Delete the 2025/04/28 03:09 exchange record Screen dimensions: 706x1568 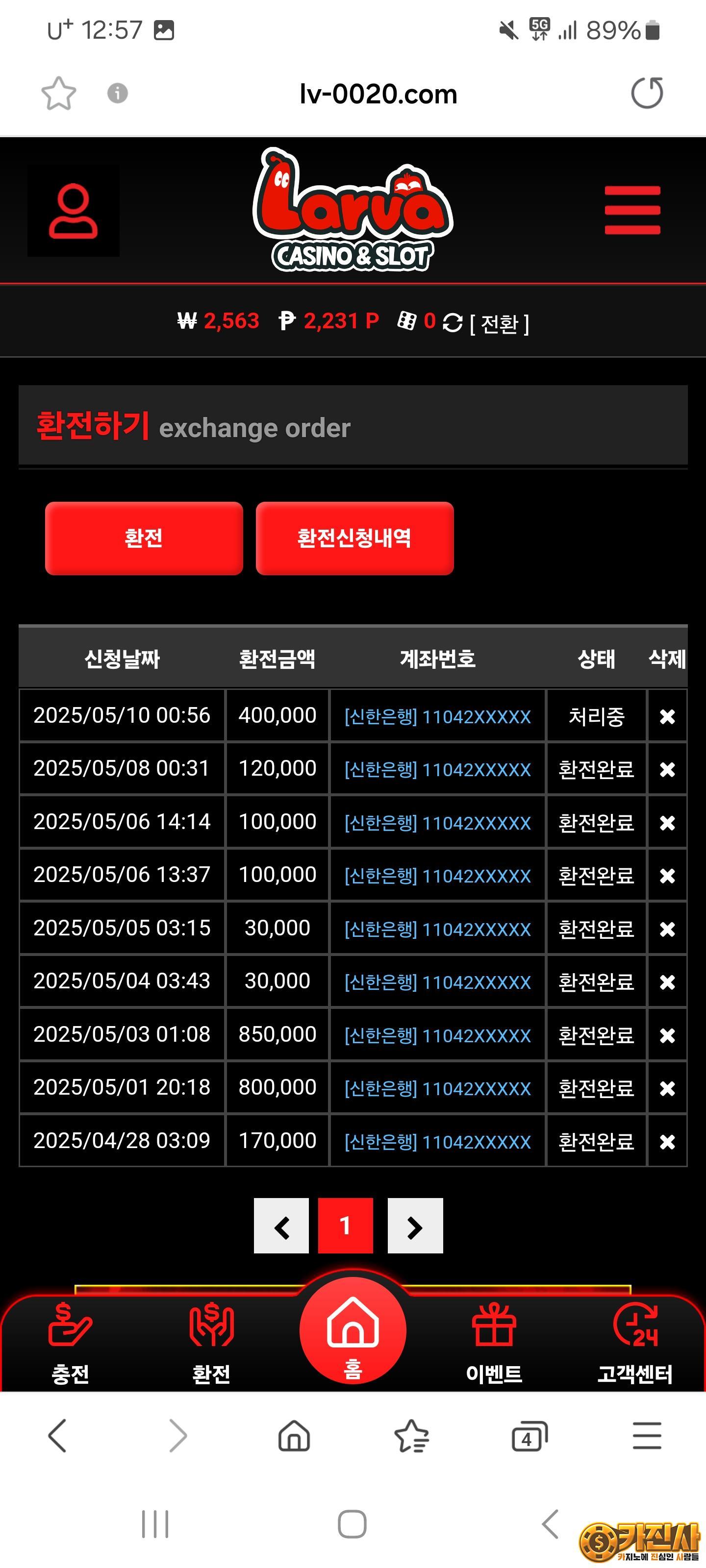click(667, 1141)
